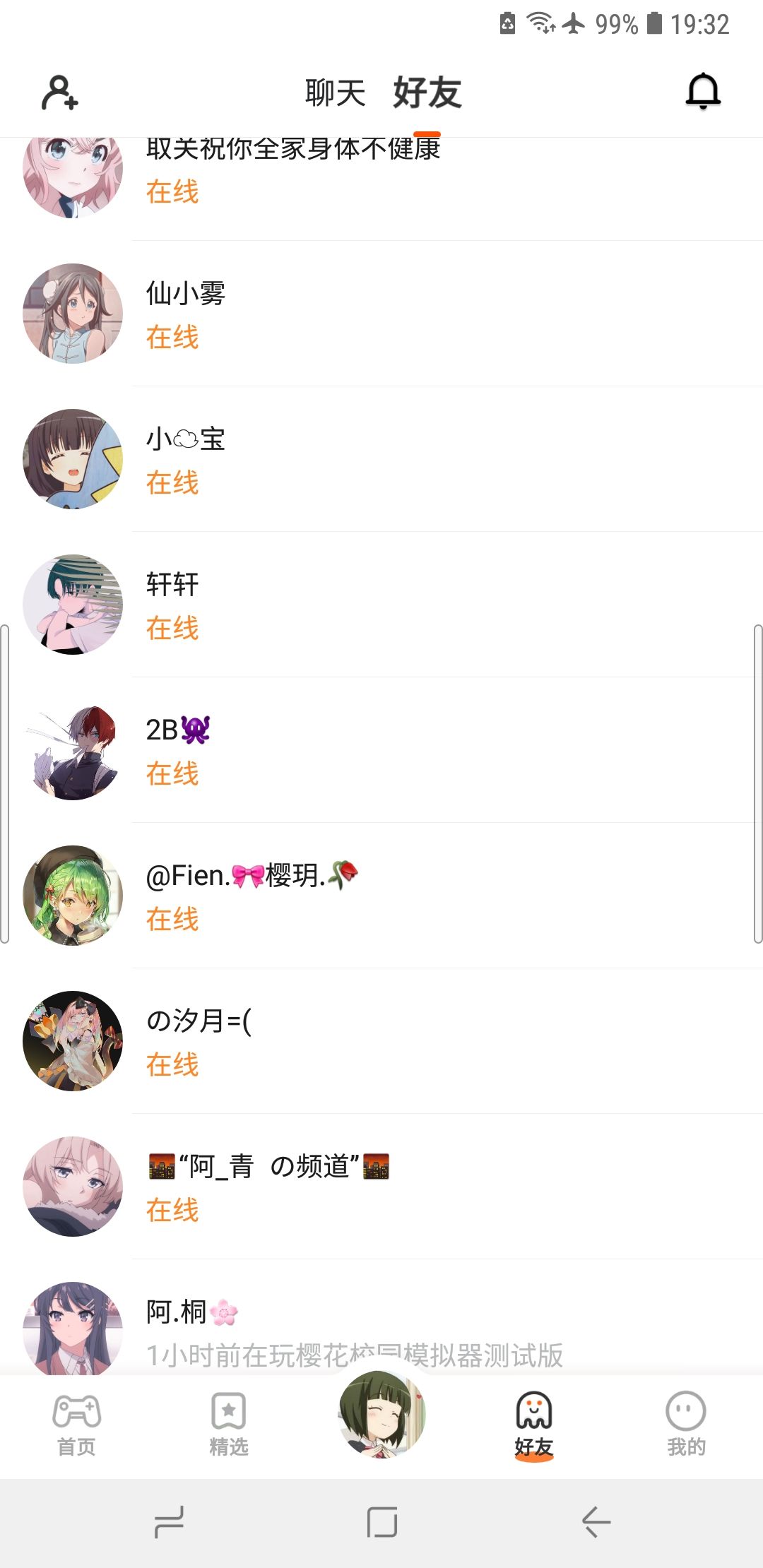Open friend 取关祝你全家身体不健康
This screenshot has height=1568, width=763.
pyautogui.click(x=381, y=189)
